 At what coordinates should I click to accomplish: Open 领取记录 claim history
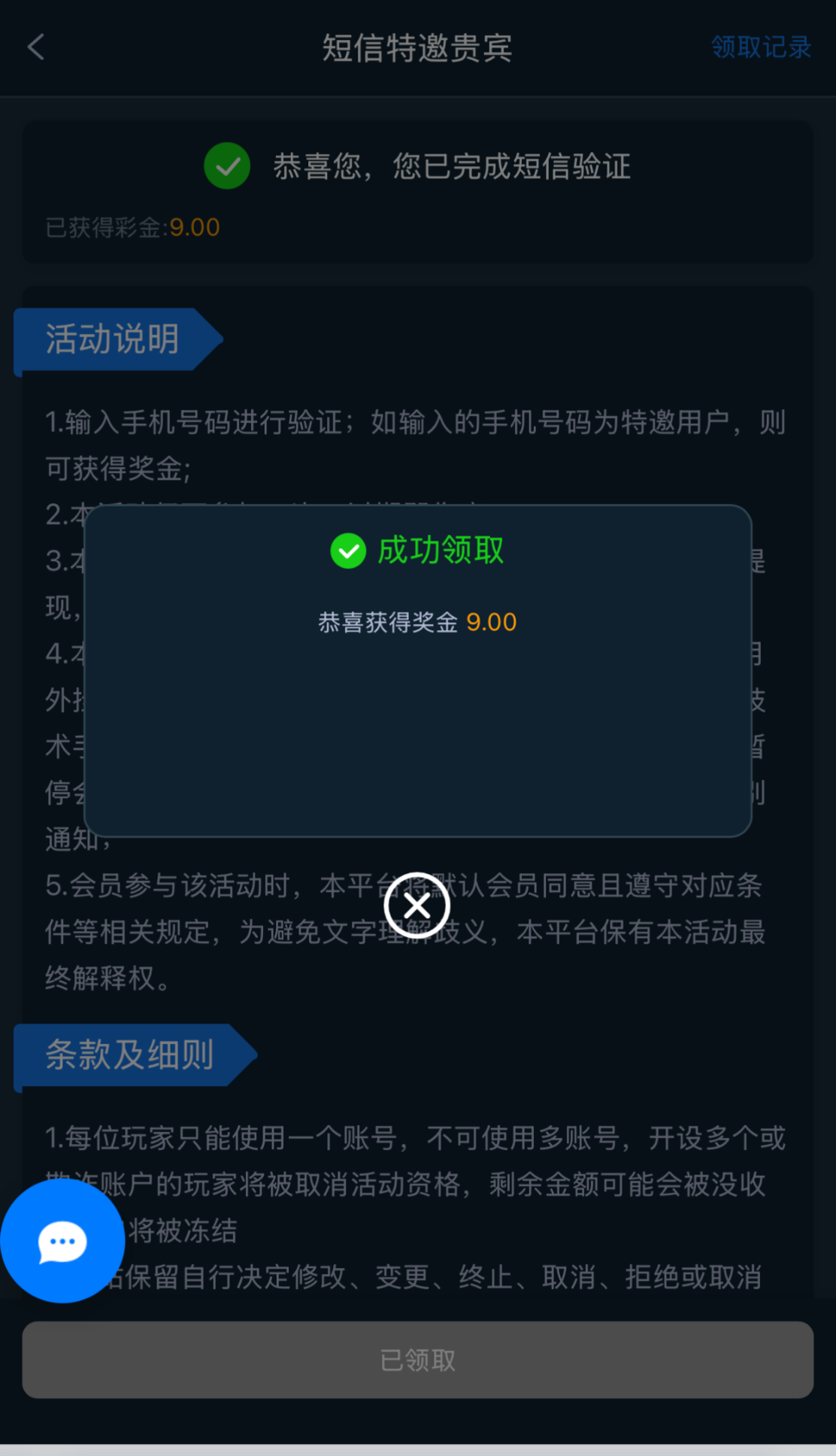760,47
